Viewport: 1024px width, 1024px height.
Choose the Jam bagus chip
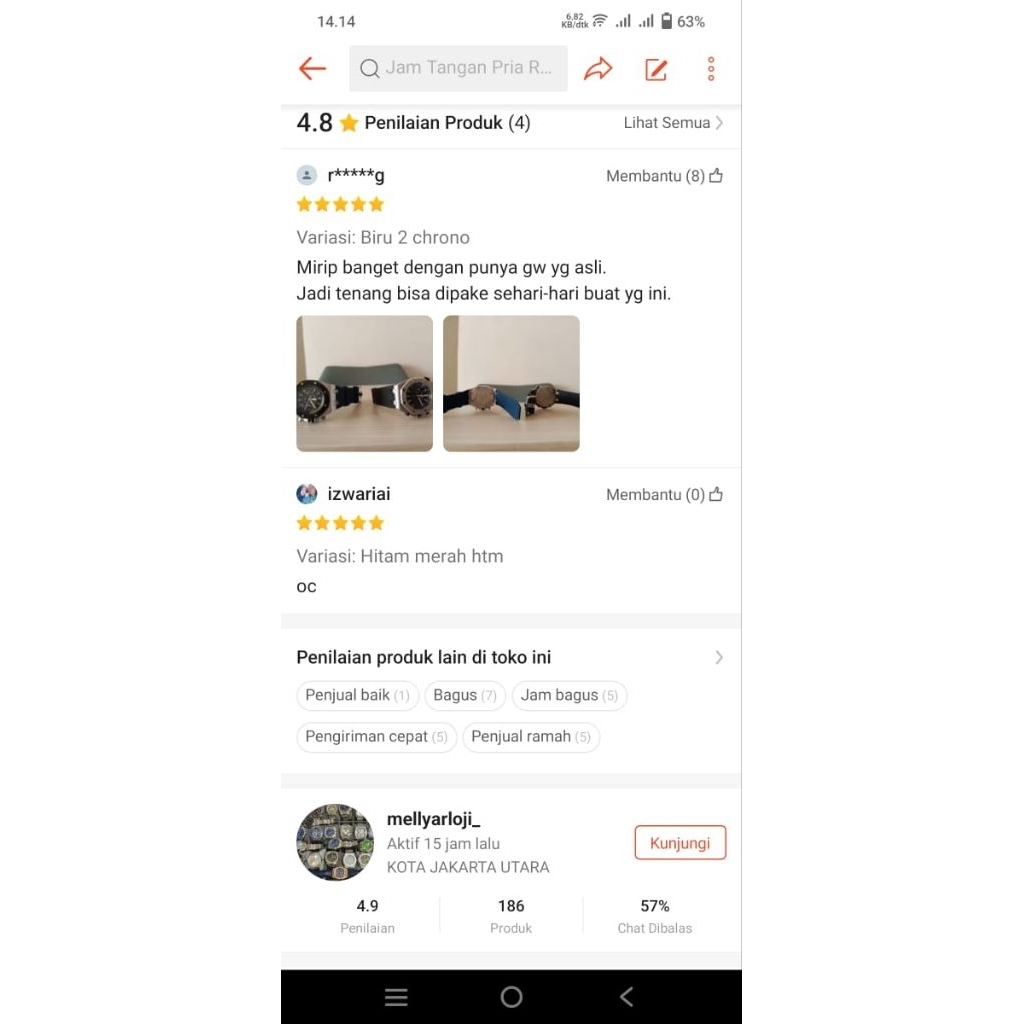click(x=569, y=695)
